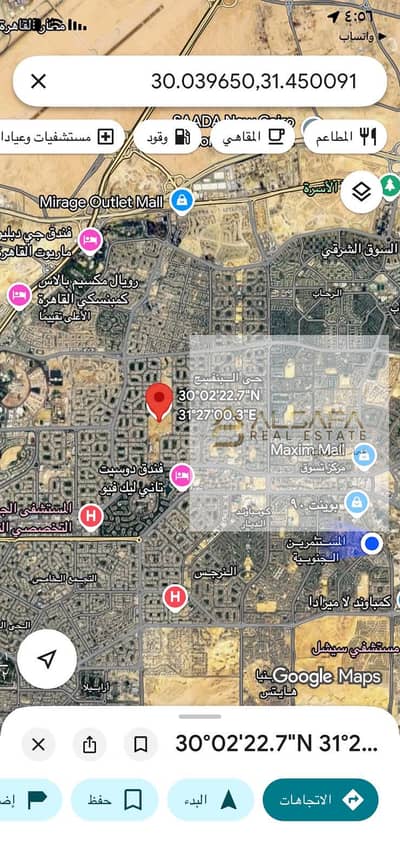
Task: Share this dropped pin location
Action: coord(90,744)
